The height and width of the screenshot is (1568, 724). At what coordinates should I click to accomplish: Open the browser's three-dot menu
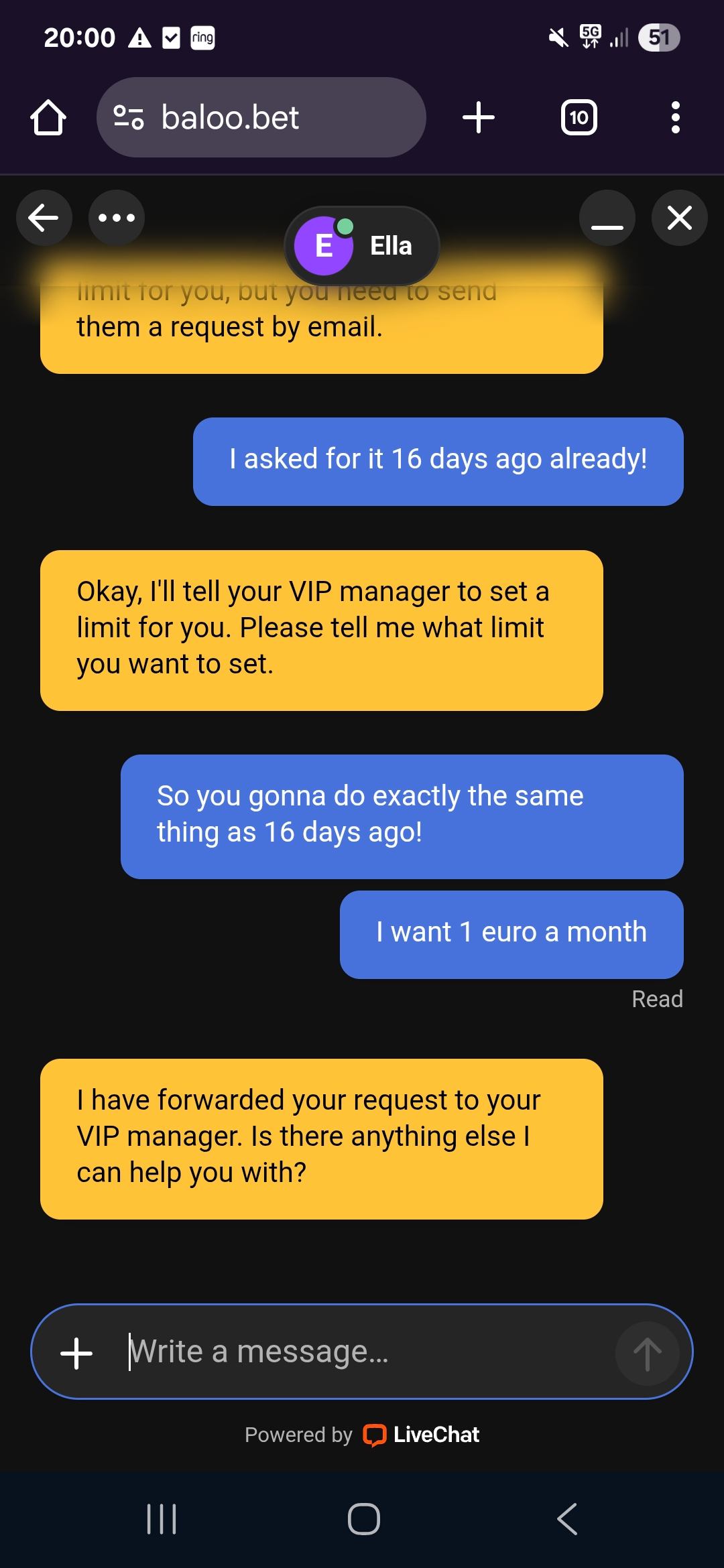tap(675, 118)
